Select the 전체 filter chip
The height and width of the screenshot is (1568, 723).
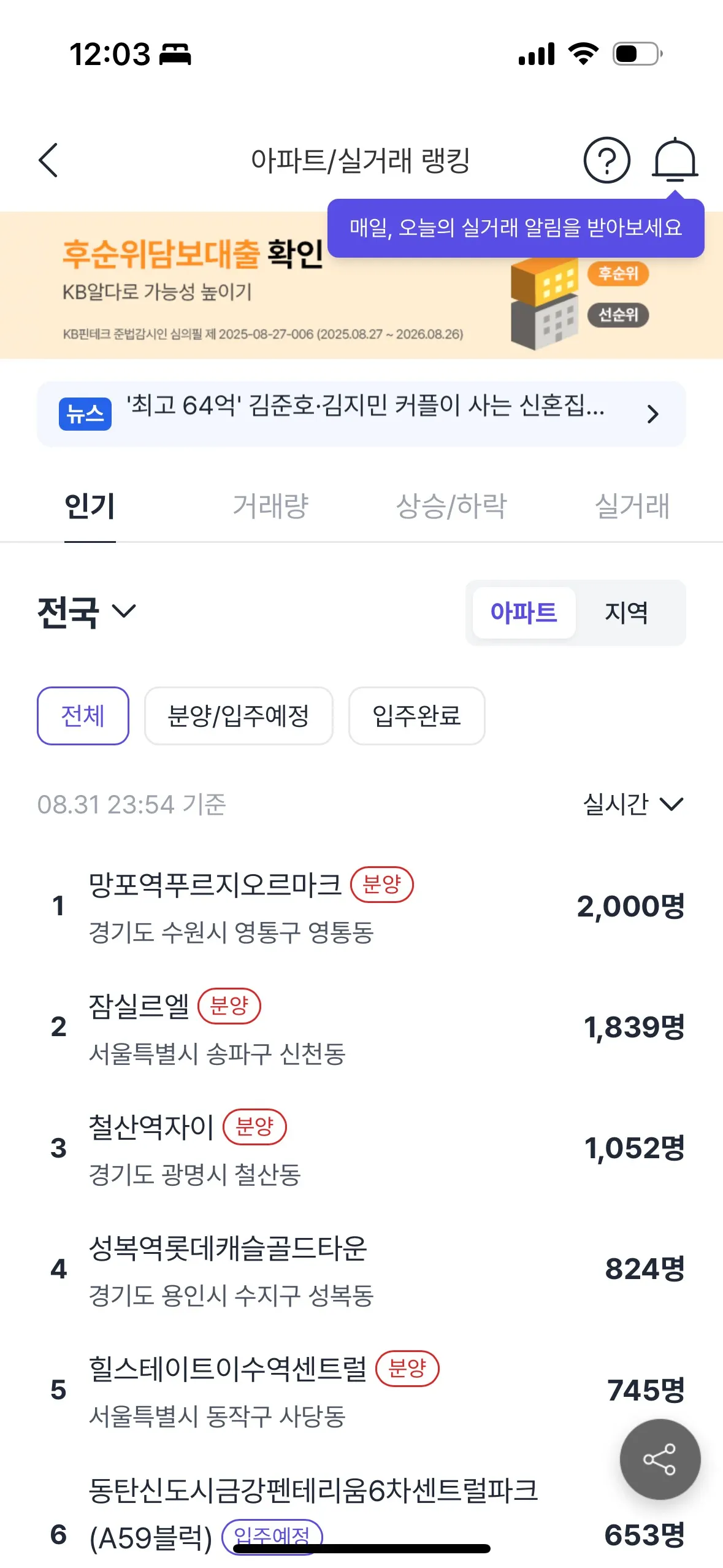click(x=83, y=716)
